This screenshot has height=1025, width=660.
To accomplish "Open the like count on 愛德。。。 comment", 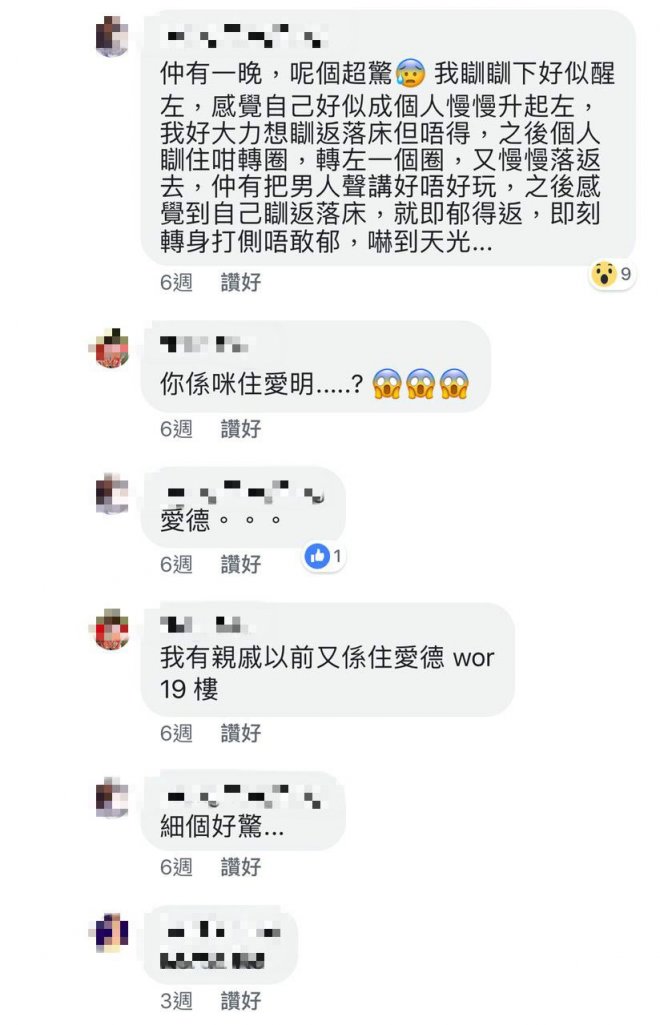I will [x=325, y=556].
